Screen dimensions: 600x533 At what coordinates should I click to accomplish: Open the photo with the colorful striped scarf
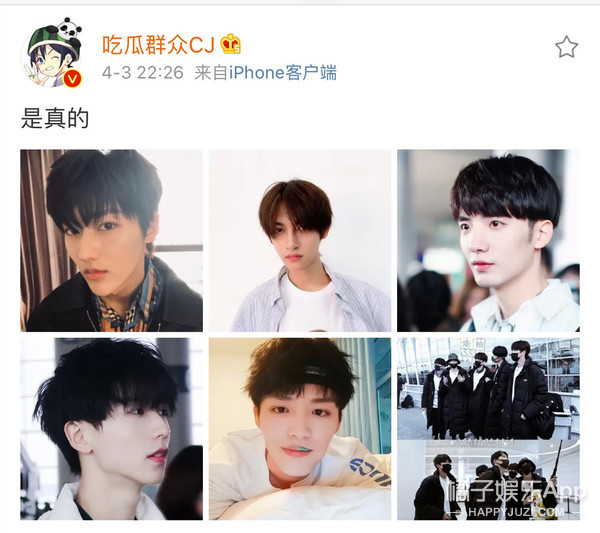111,240
